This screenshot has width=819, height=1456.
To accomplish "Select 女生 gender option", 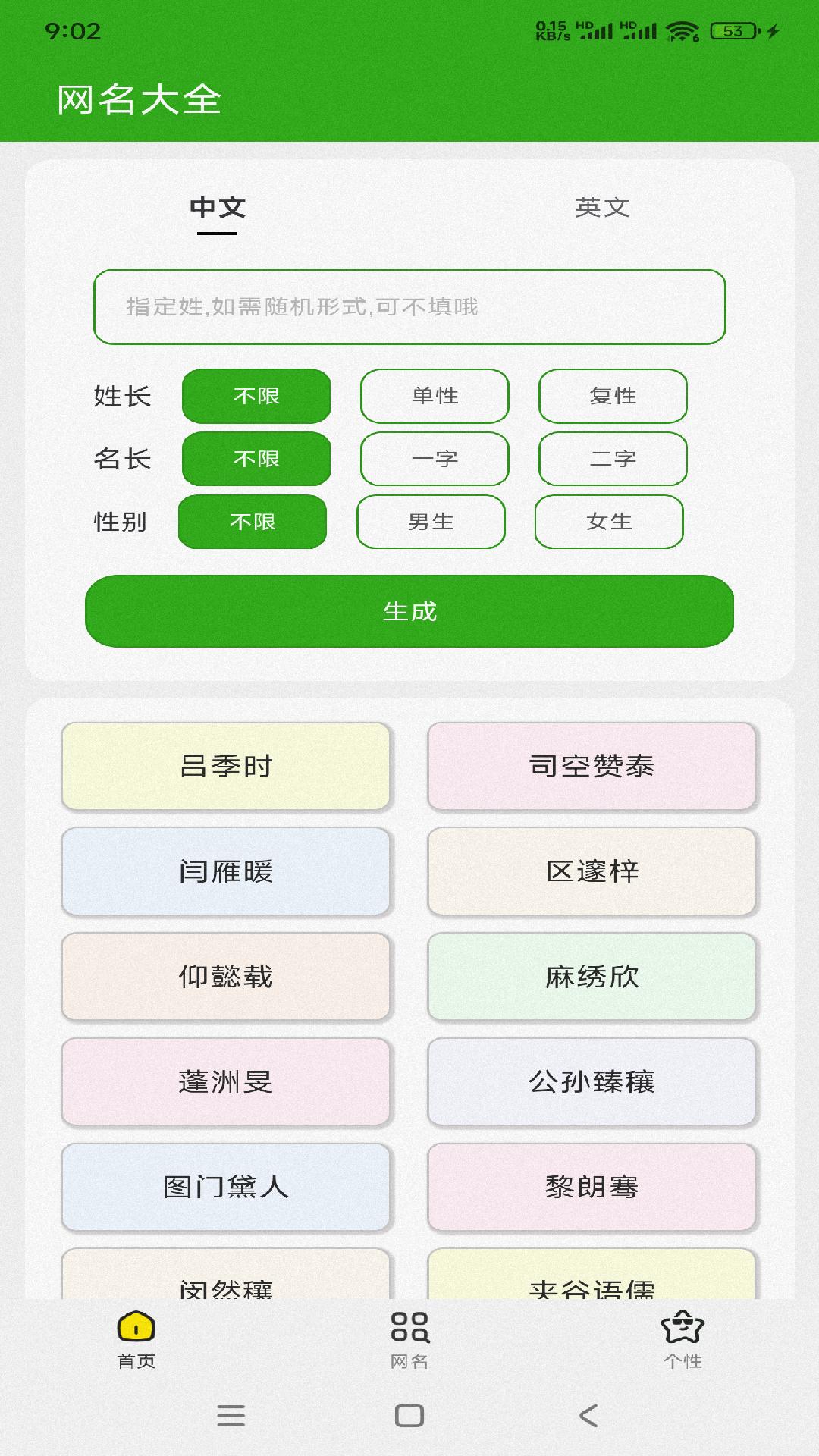I will [x=608, y=522].
